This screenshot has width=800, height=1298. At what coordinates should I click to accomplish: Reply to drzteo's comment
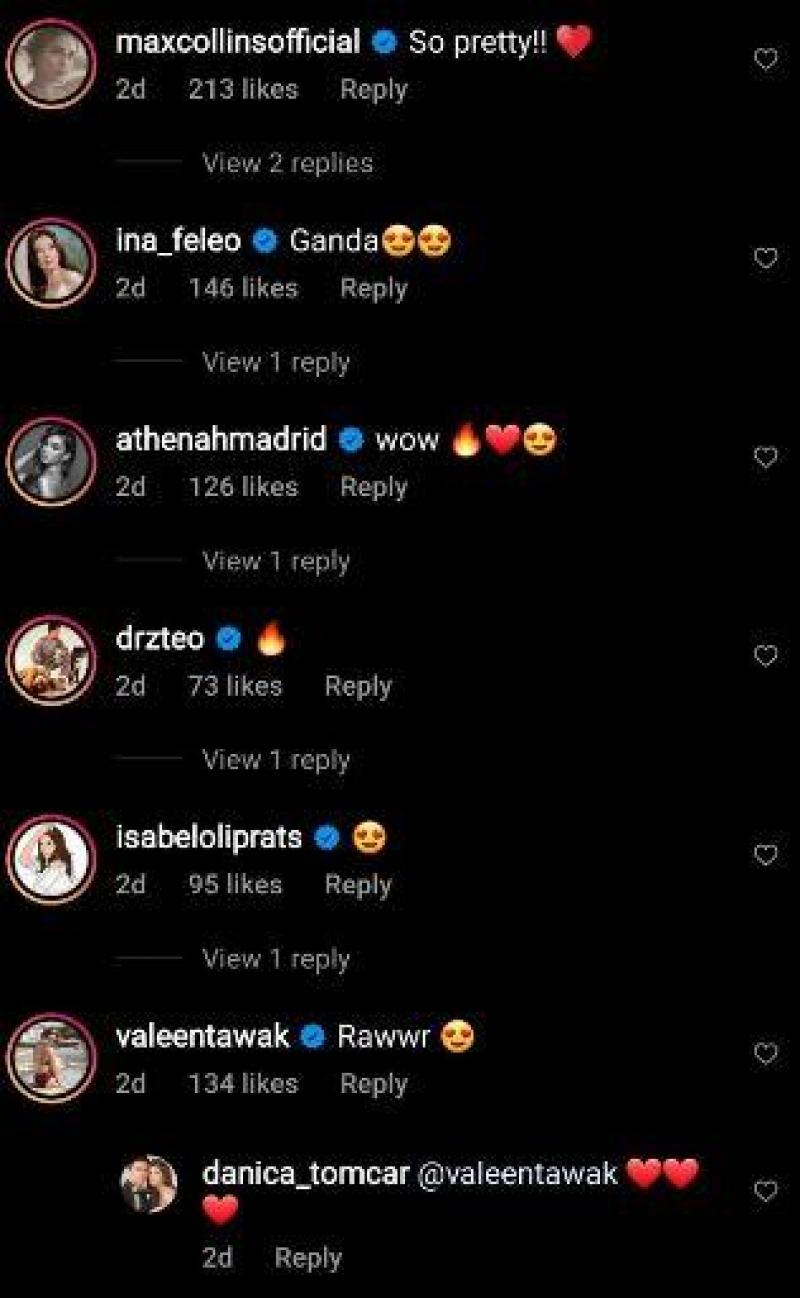pyautogui.click(x=358, y=686)
